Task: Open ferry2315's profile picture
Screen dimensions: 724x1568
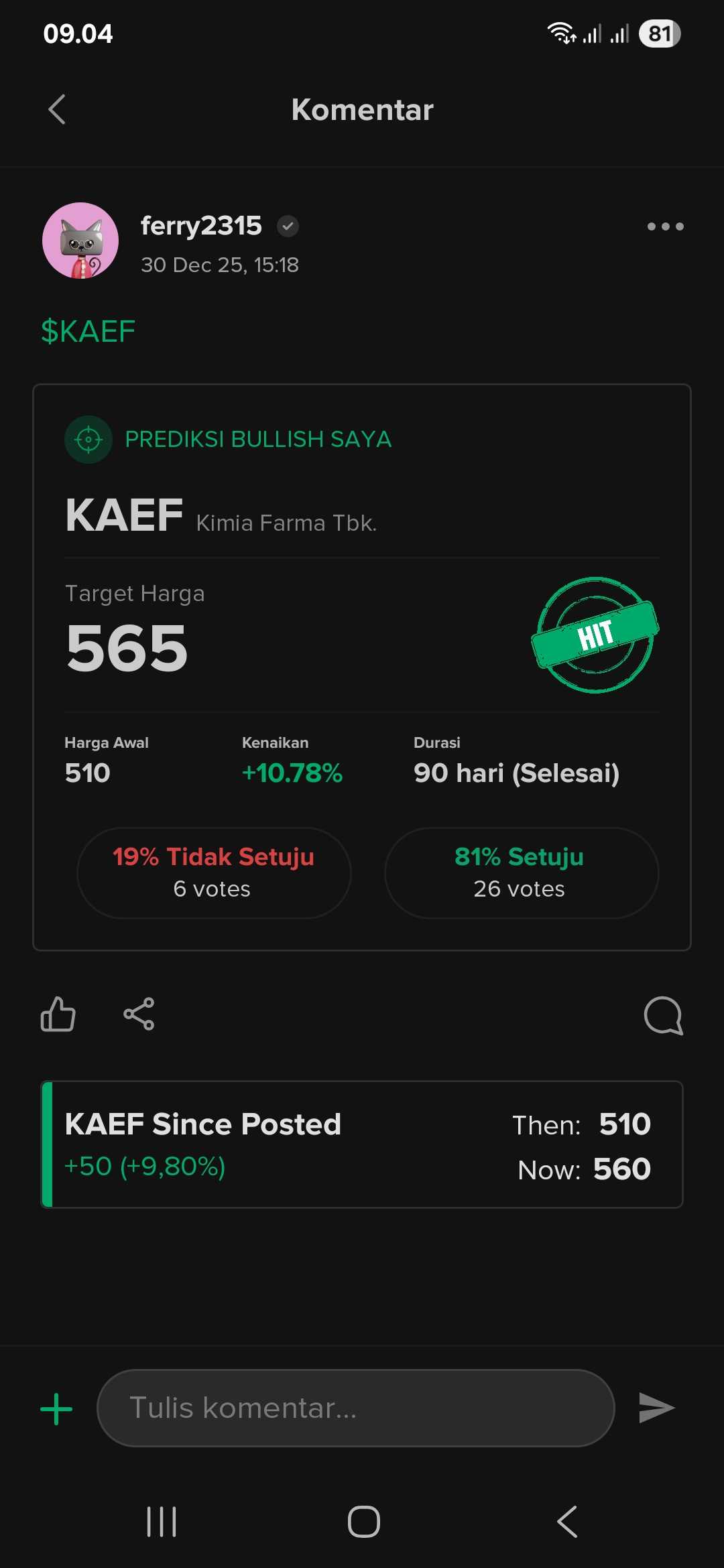Action: tap(80, 241)
